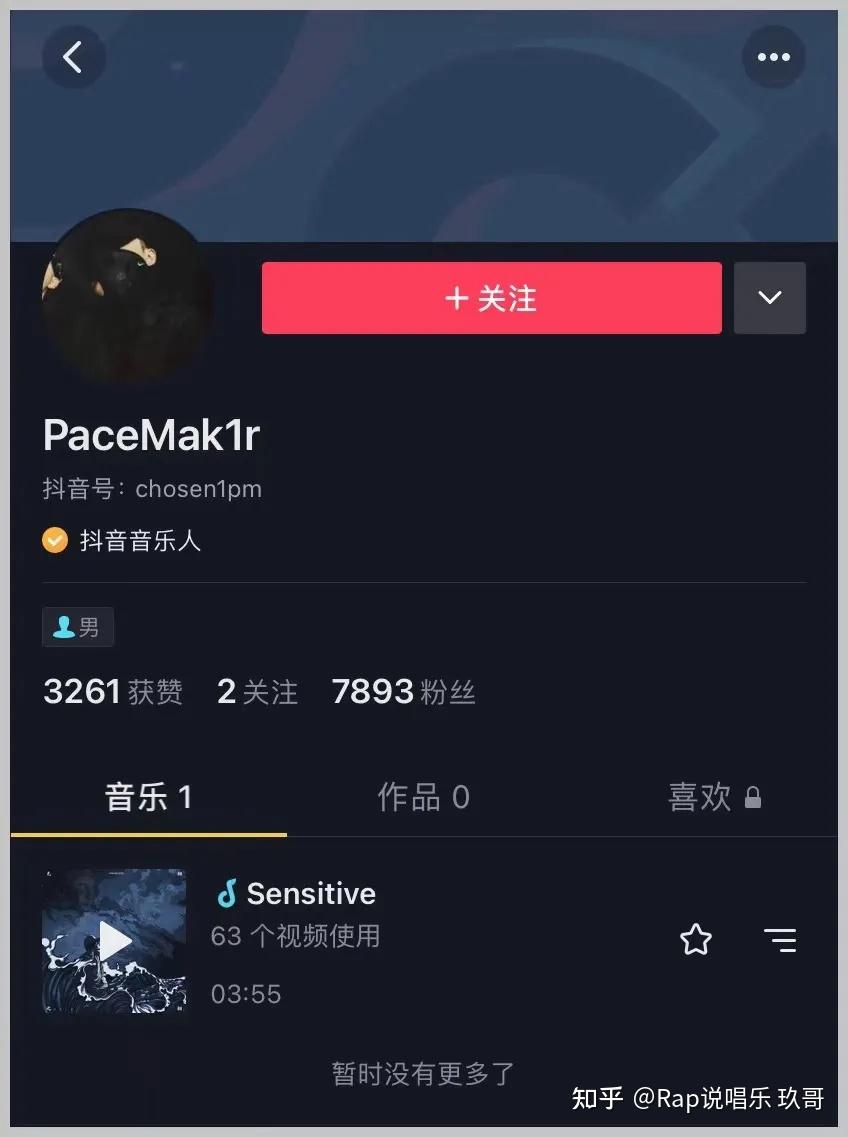View the 2 关注 following list
Image resolution: width=848 pixels, height=1137 pixels.
257,692
